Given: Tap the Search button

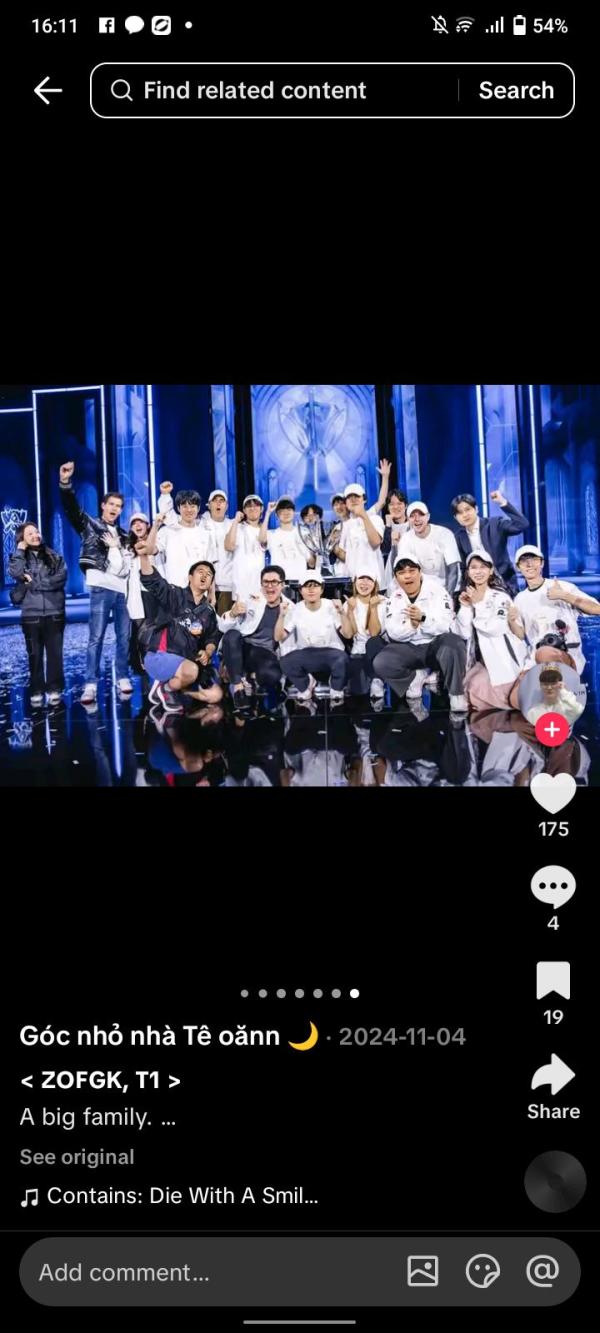Looking at the screenshot, I should (516, 91).
